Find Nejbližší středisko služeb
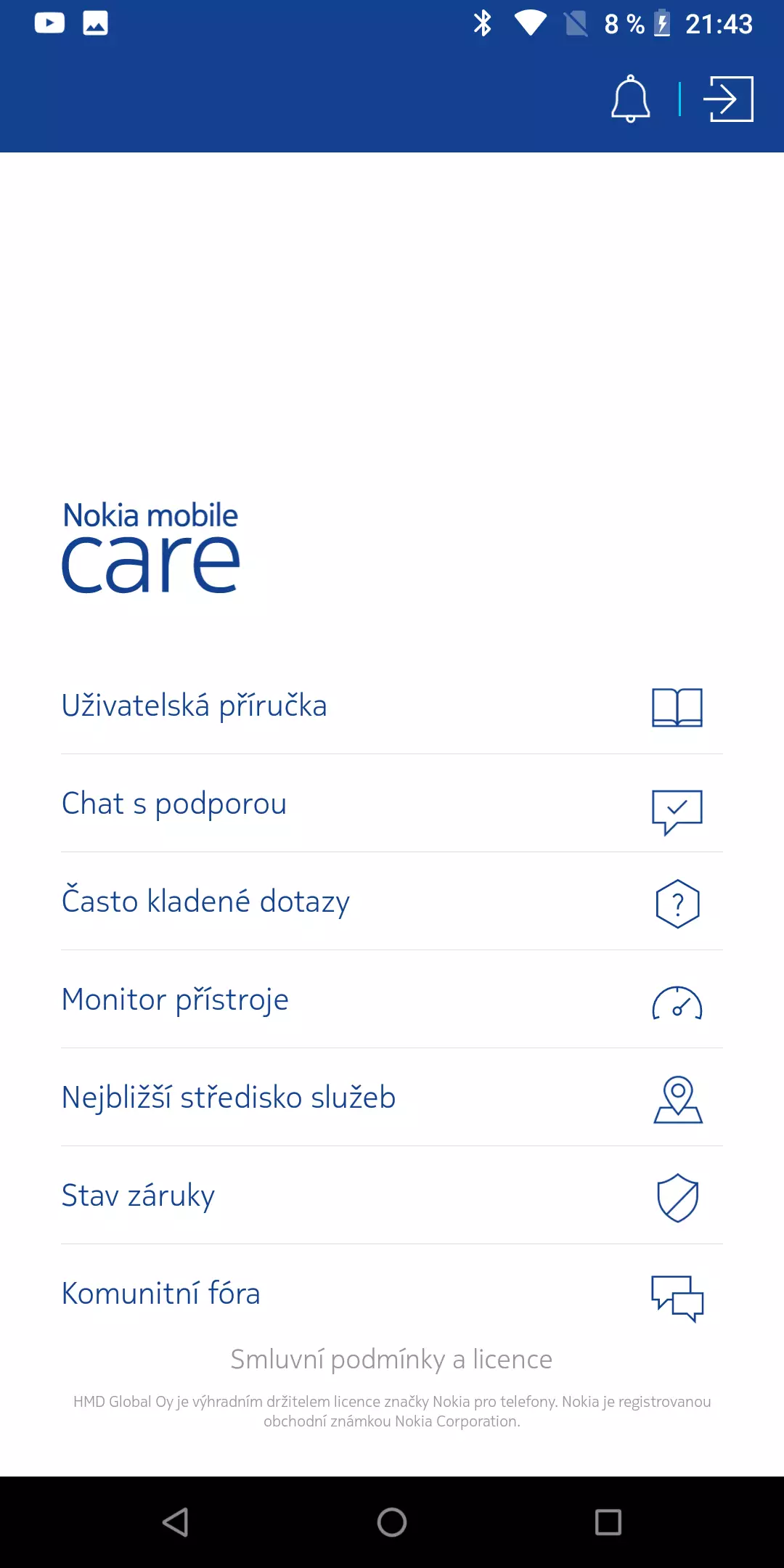This screenshot has width=784, height=1568. [392, 1098]
